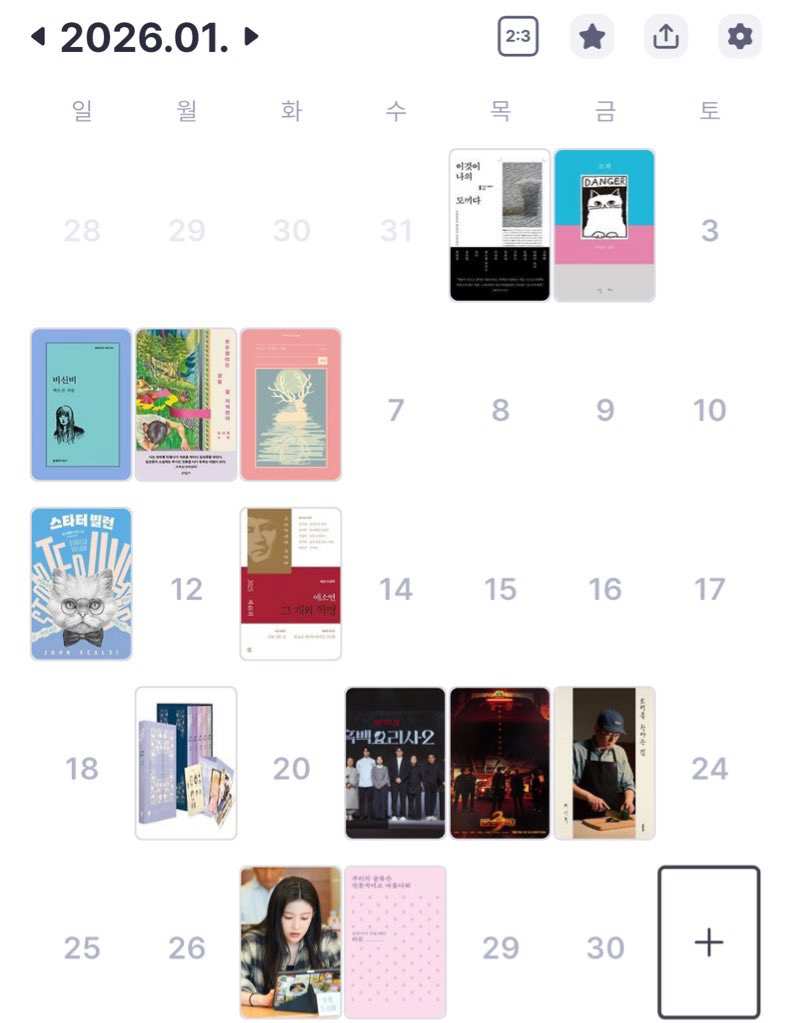The height and width of the screenshot is (1023, 792).
Task: Open the pink deer book cover
Action: coord(290,404)
